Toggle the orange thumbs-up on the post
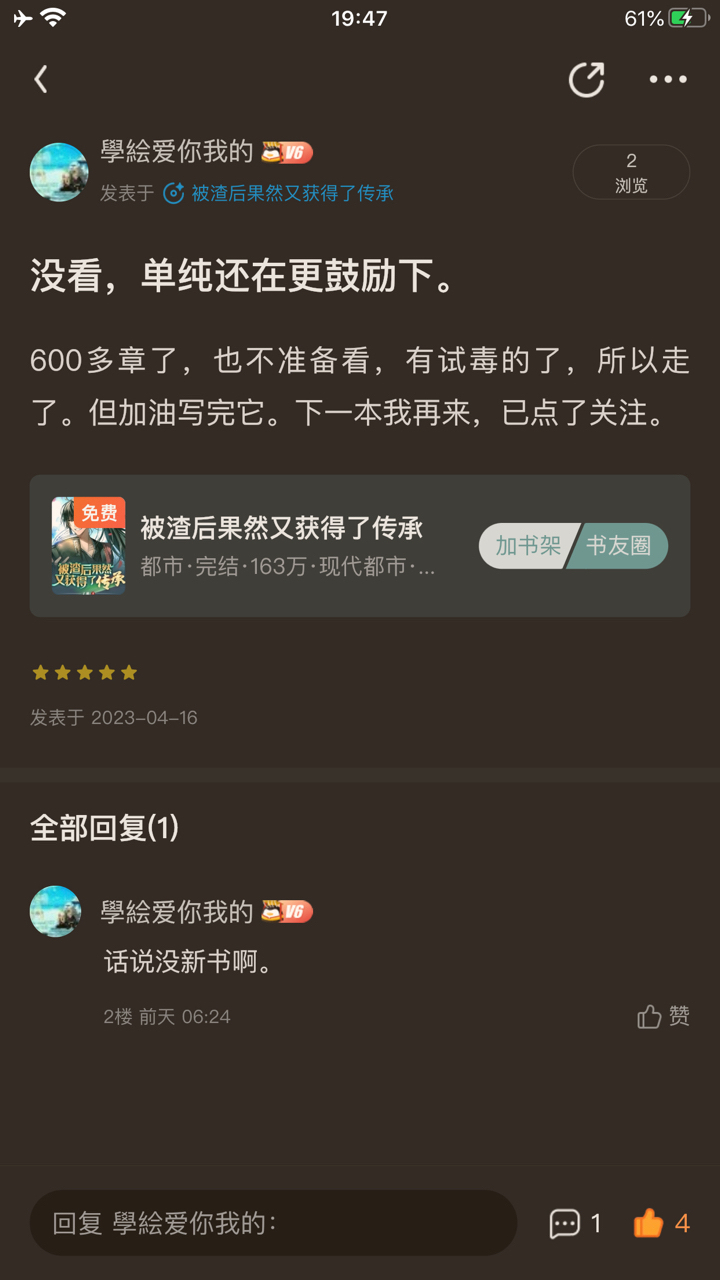720x1280 pixels. point(649,1222)
